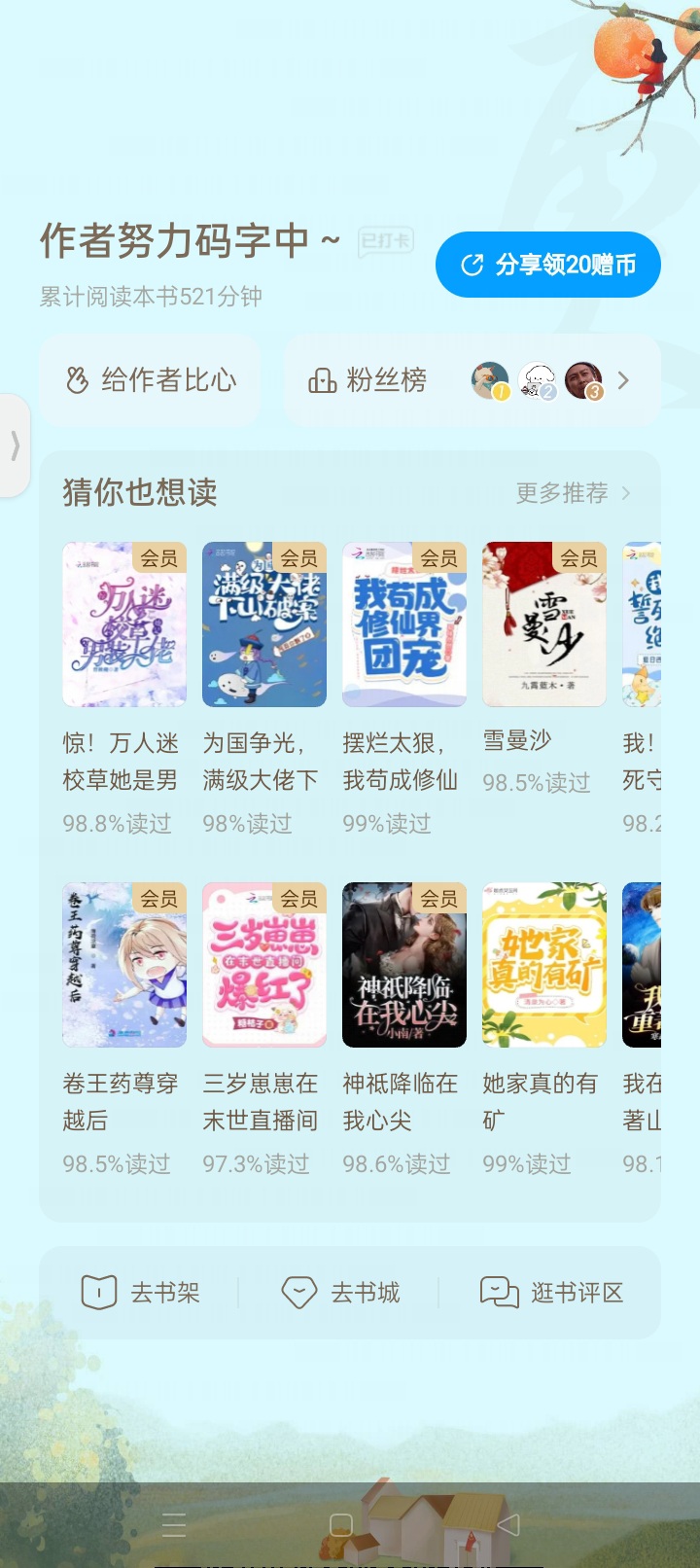Open the book 惊！万人迷校草她是男
700x1568 pixels.
124,689
